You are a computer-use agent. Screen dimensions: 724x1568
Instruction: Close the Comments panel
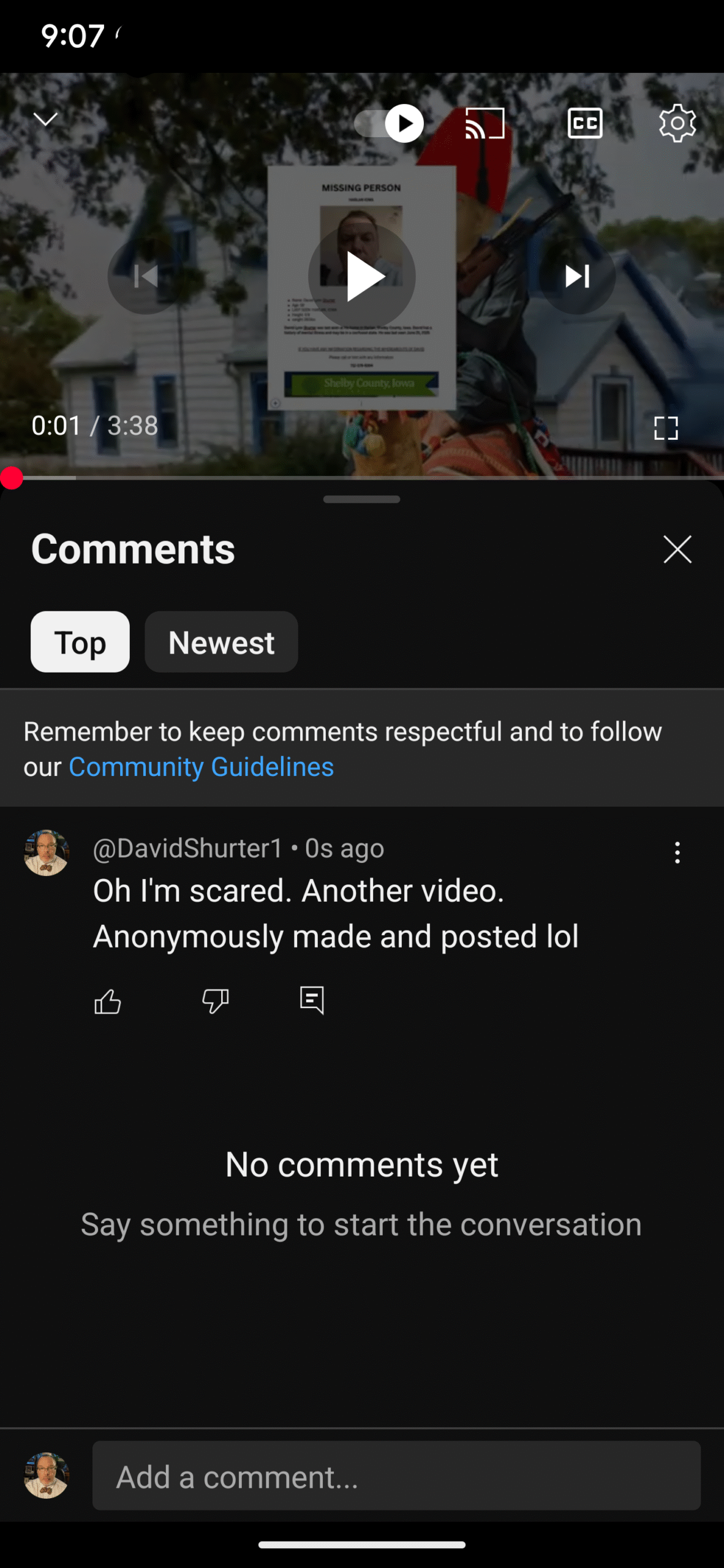coord(677,549)
